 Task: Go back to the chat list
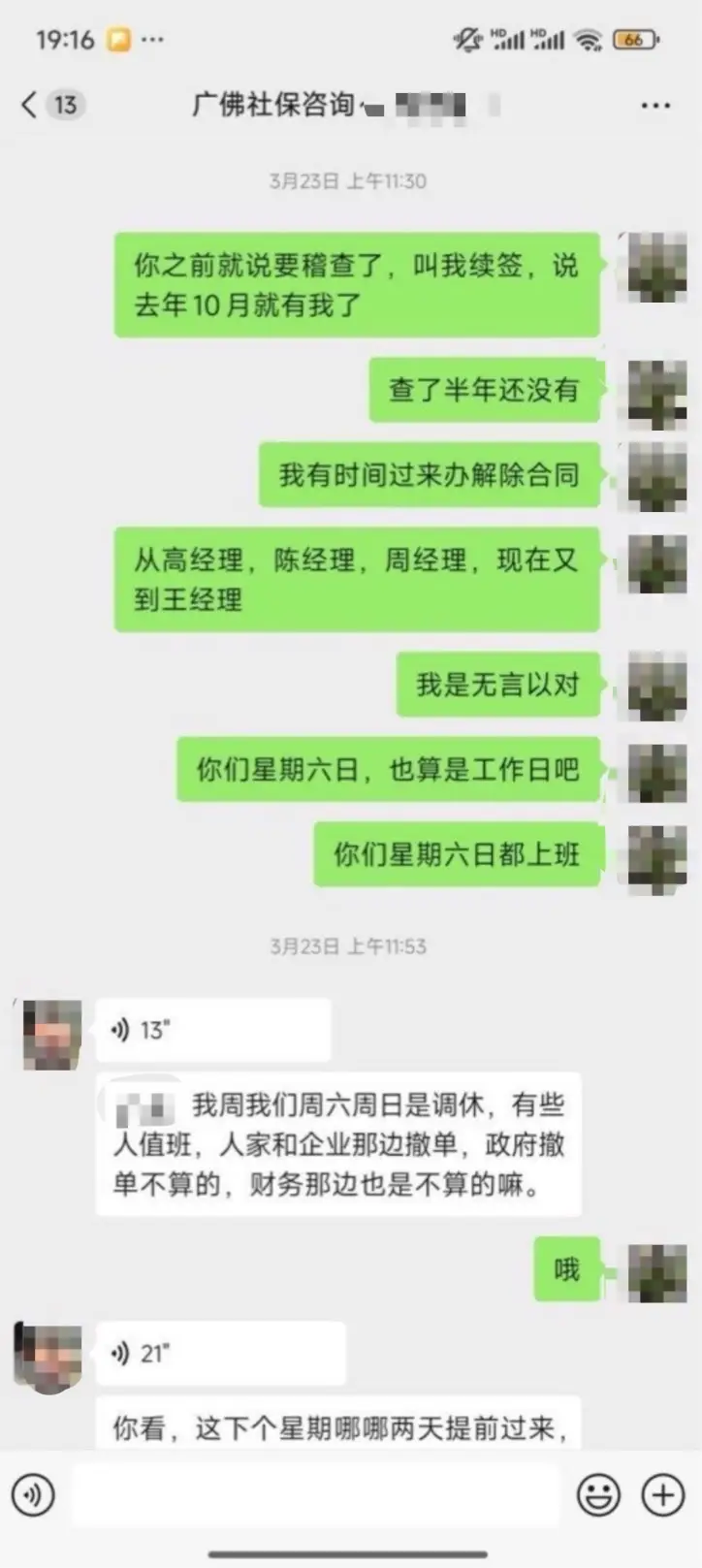[31, 104]
